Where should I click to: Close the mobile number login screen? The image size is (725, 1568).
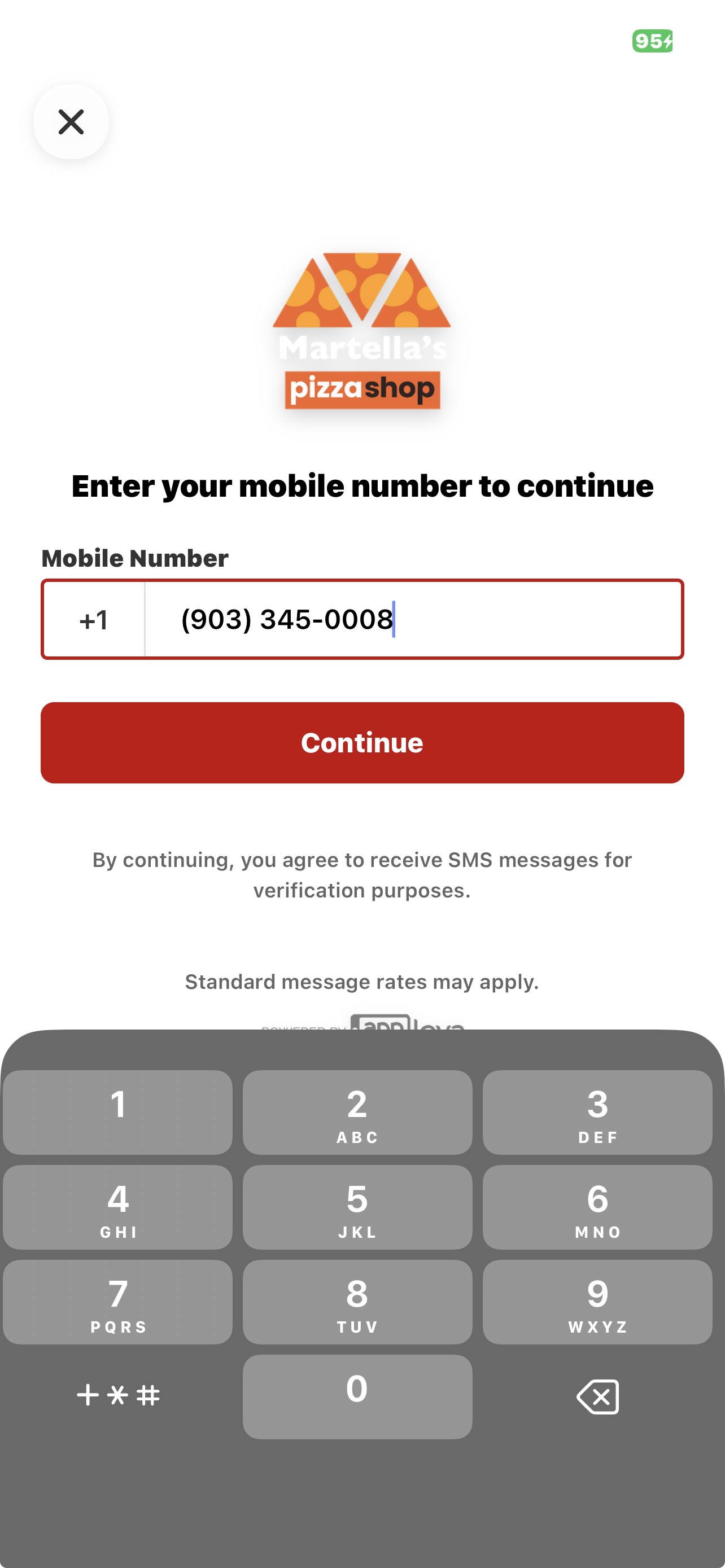coord(71,122)
